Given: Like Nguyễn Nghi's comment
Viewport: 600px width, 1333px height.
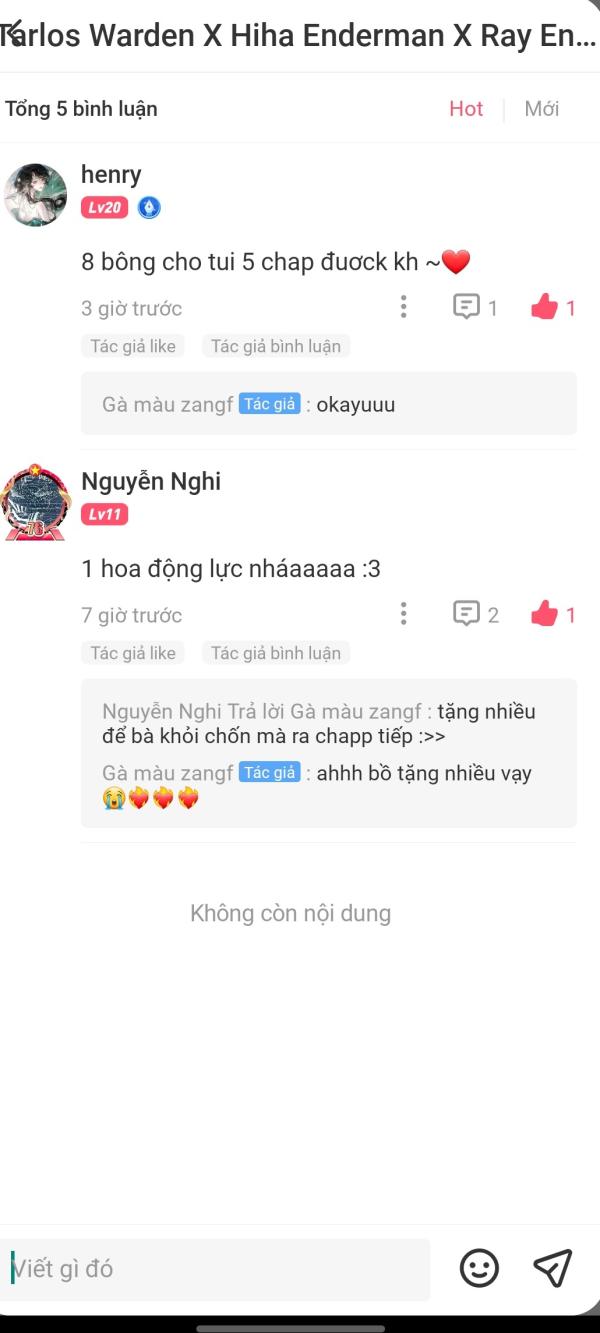Looking at the screenshot, I should 553,614.
